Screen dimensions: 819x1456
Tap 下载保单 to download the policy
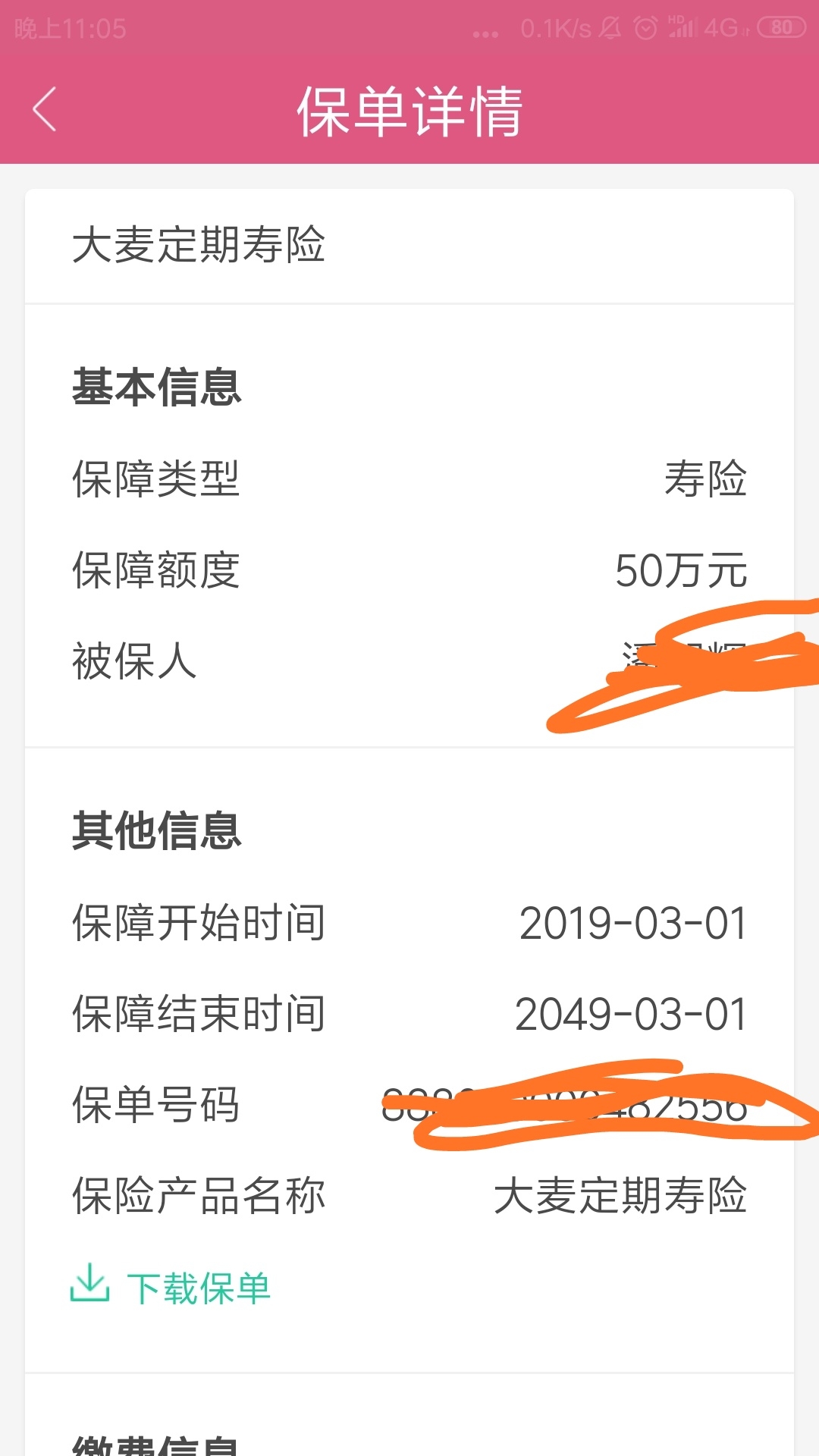(171, 1285)
